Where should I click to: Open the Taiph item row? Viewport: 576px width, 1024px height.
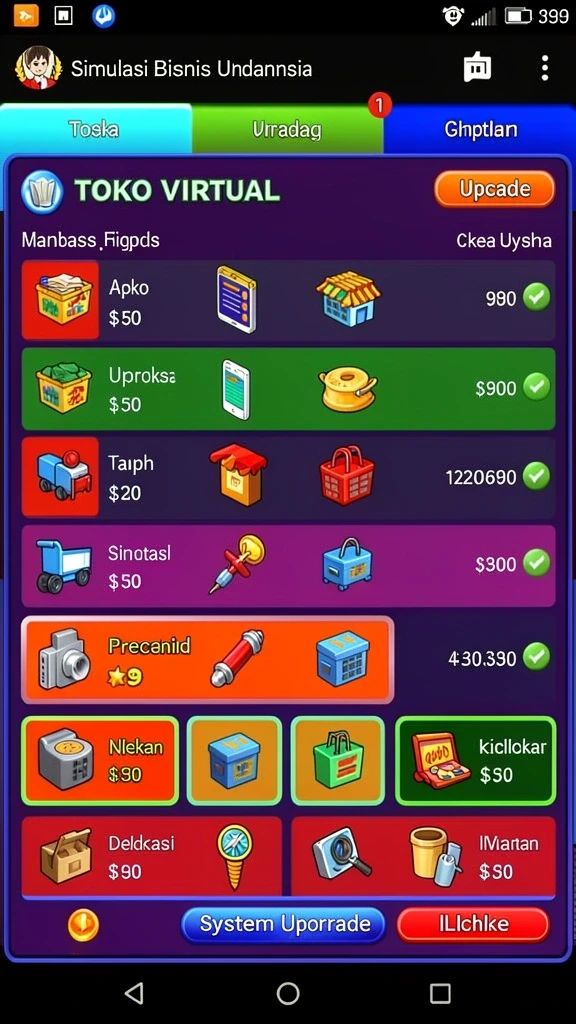point(288,477)
